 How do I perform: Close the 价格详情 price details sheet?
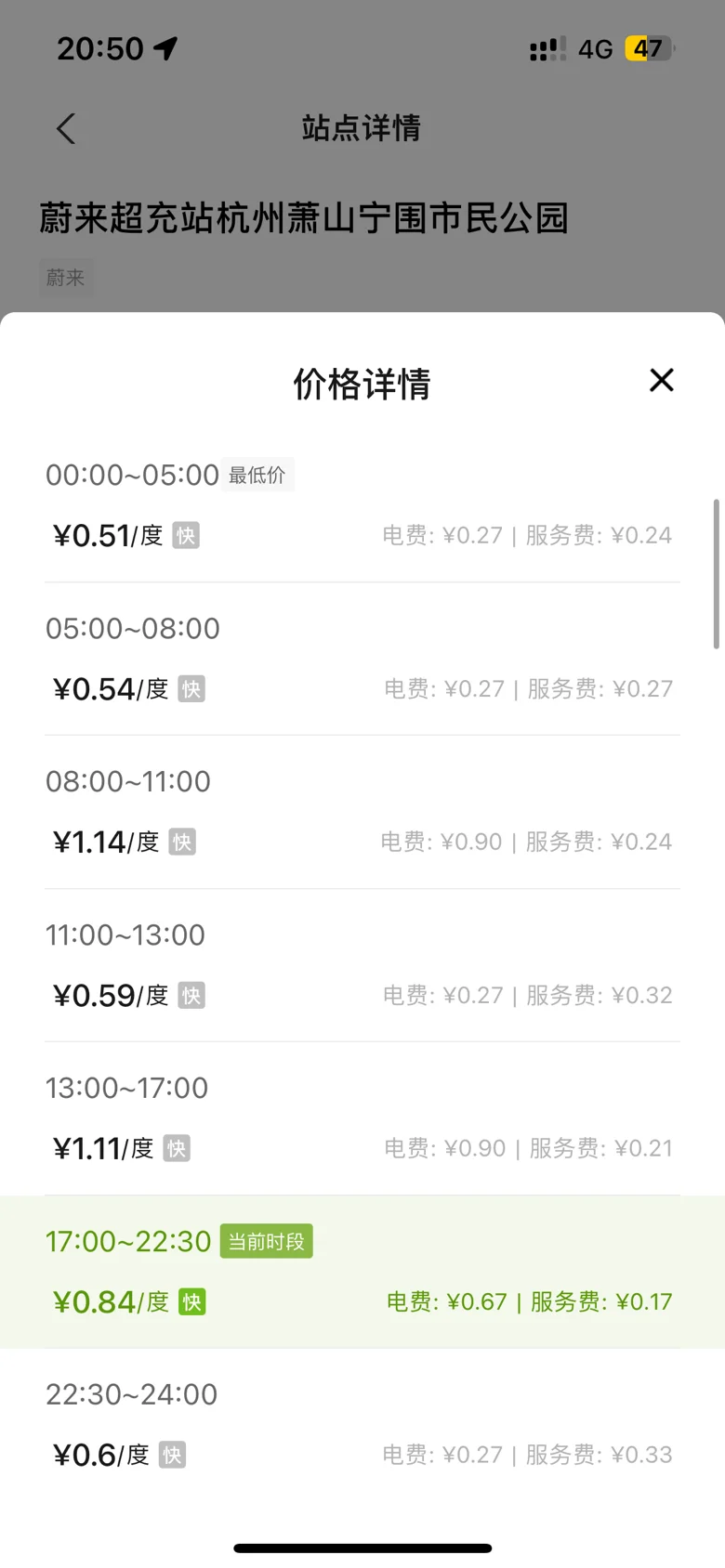(x=661, y=380)
